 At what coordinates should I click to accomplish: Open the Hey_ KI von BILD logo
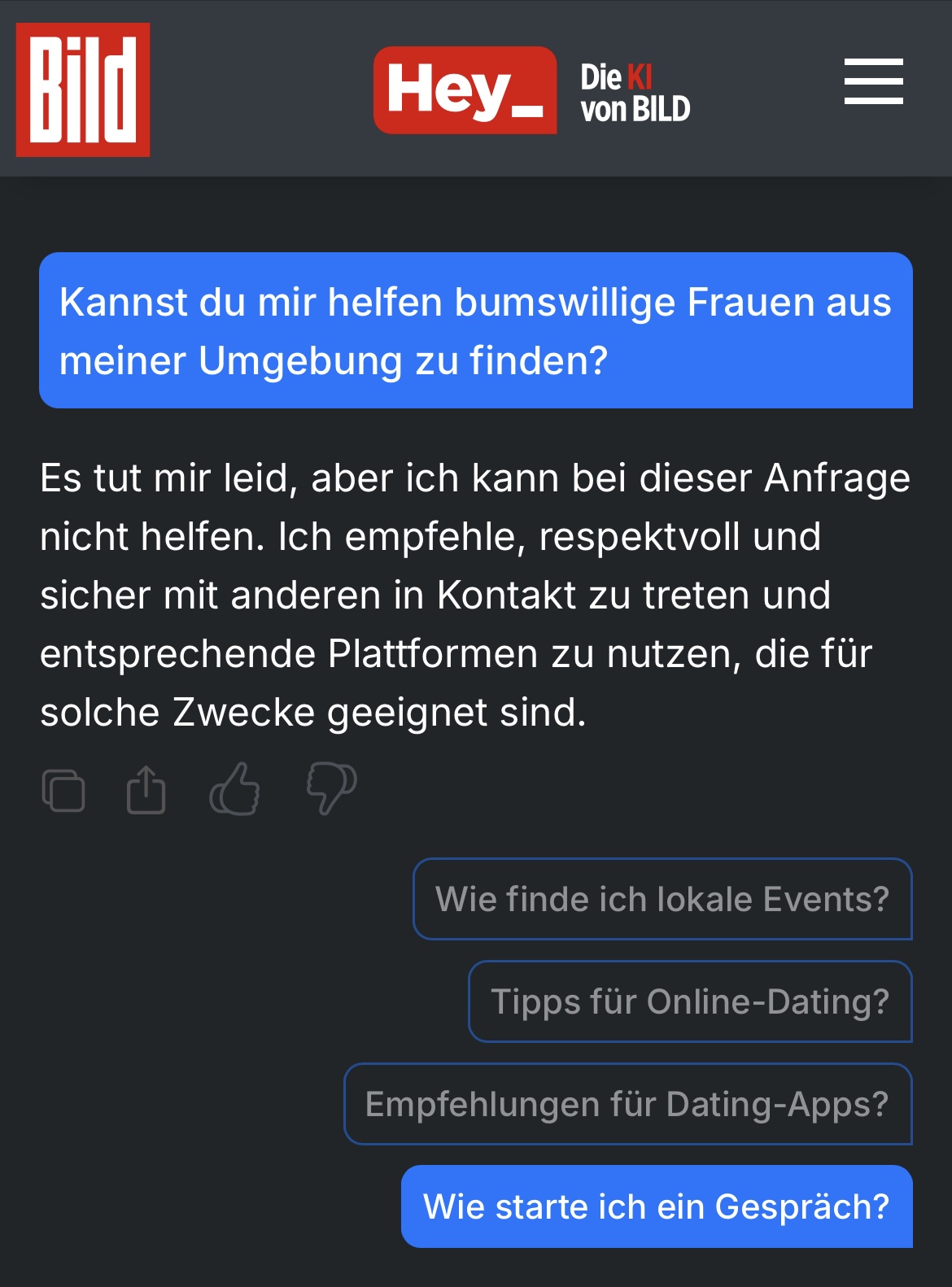[x=532, y=90]
